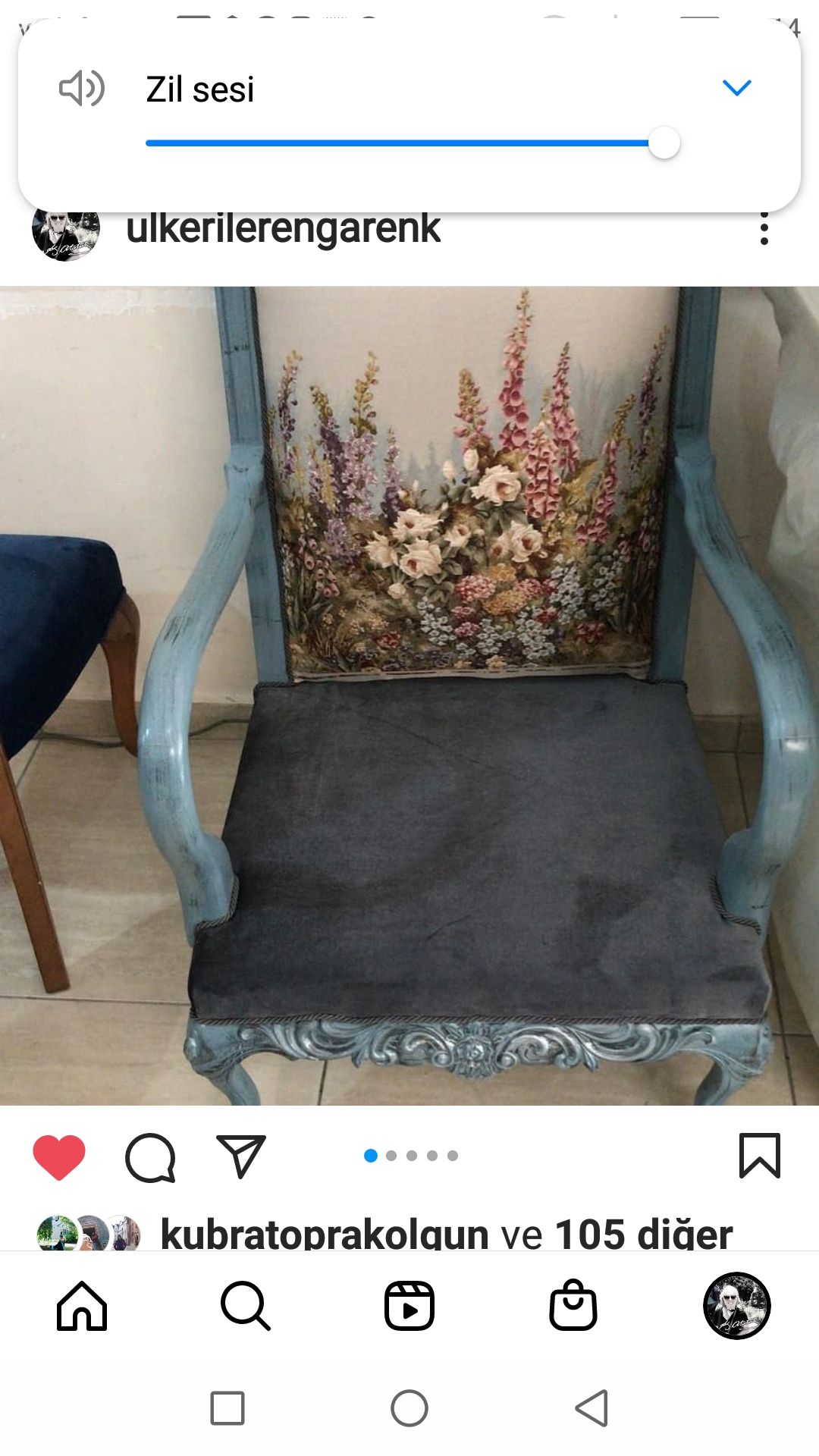Image resolution: width=819 pixels, height=1456 pixels.
Task: Expand the Zil sesi volume panel
Action: click(736, 88)
